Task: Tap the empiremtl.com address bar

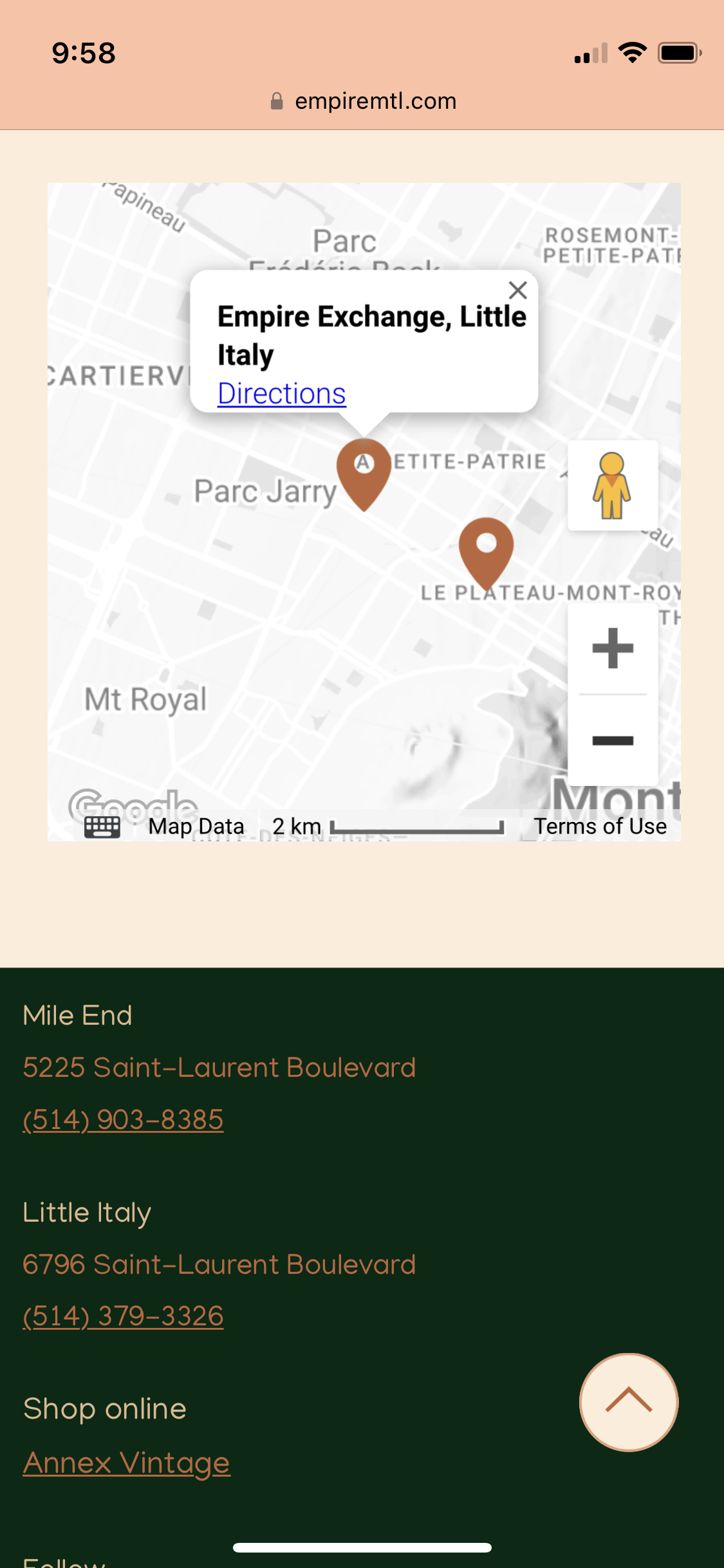Action: 362,101
